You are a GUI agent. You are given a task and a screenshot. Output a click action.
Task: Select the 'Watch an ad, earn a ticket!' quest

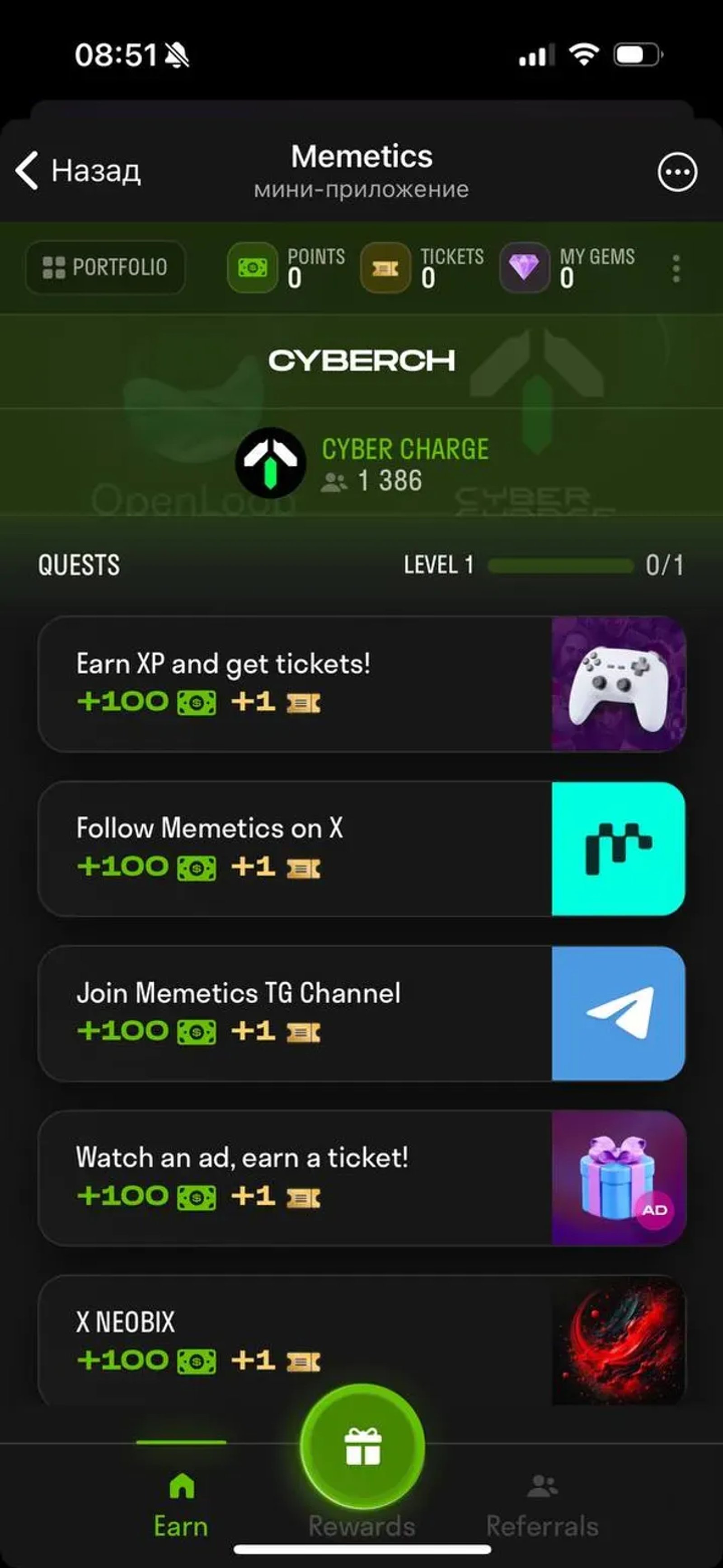coord(361,1178)
